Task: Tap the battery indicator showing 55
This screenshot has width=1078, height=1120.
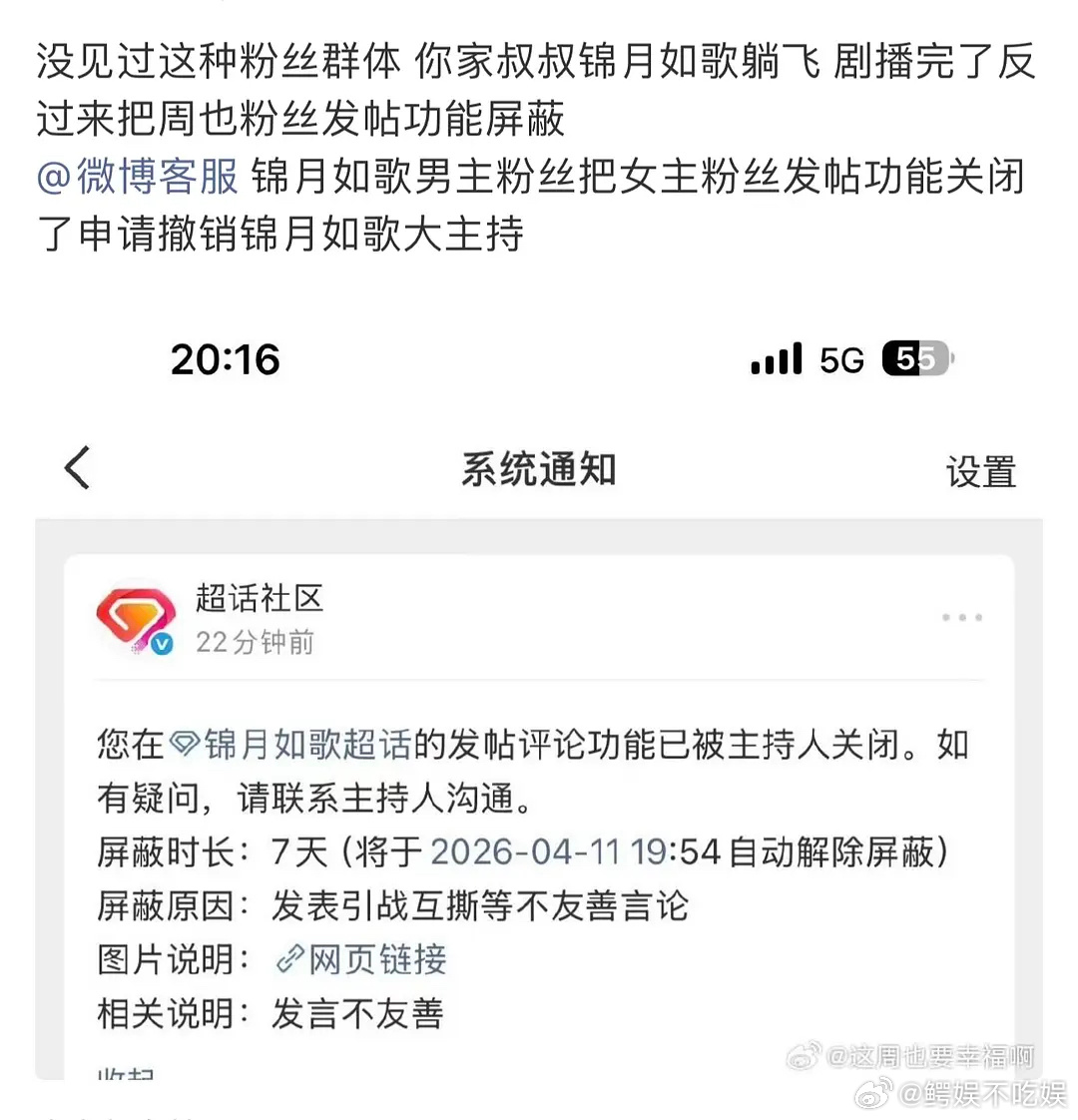Action: click(914, 360)
